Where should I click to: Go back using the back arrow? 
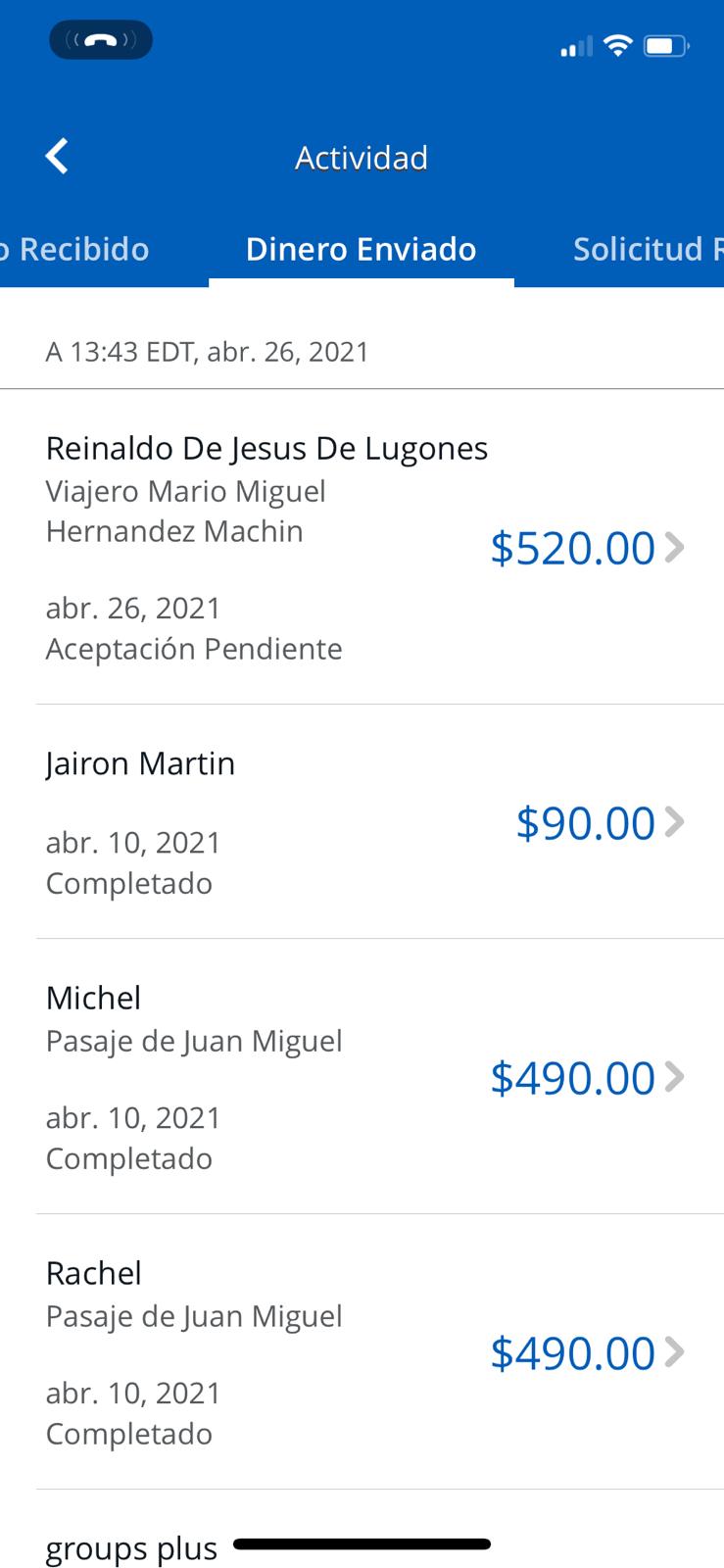[x=57, y=157]
